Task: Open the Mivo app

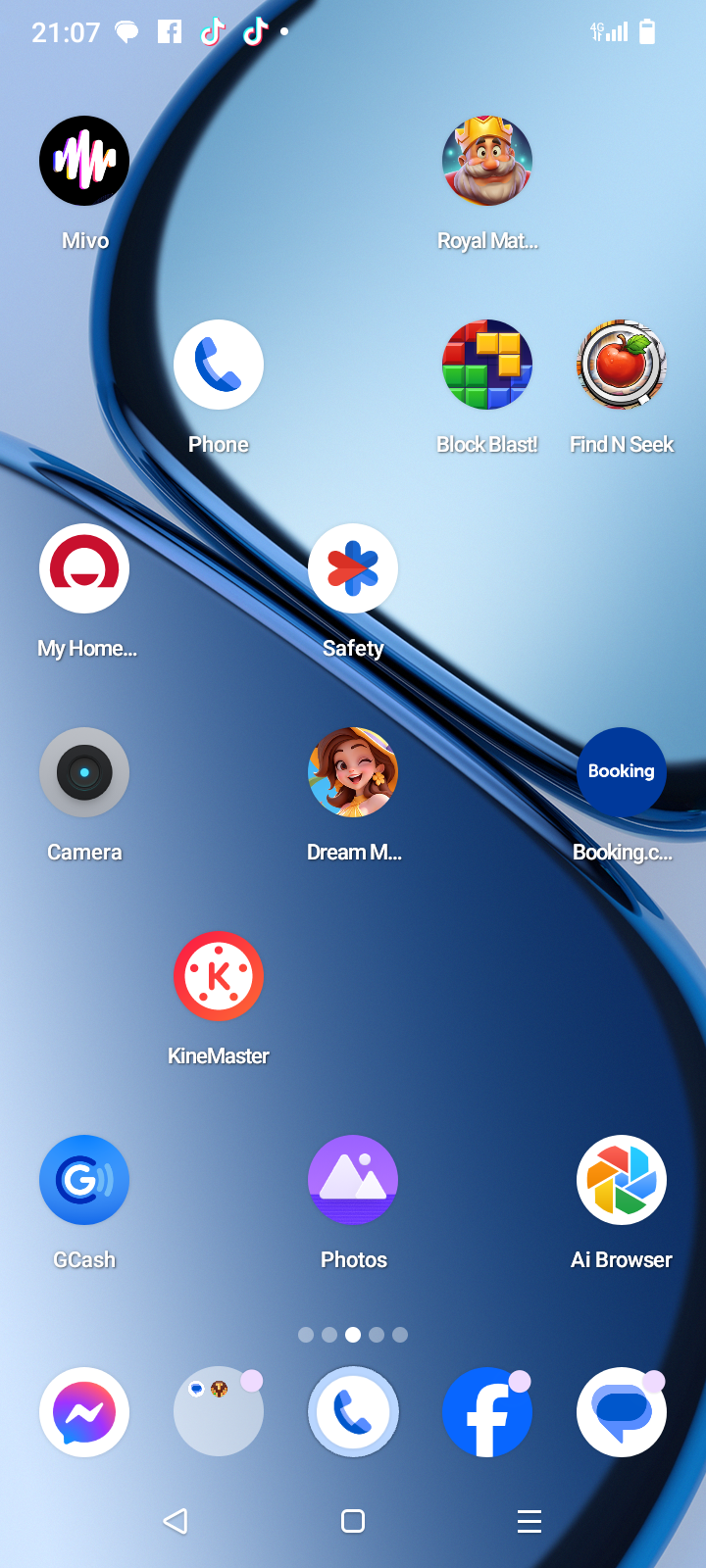Action: tap(84, 161)
